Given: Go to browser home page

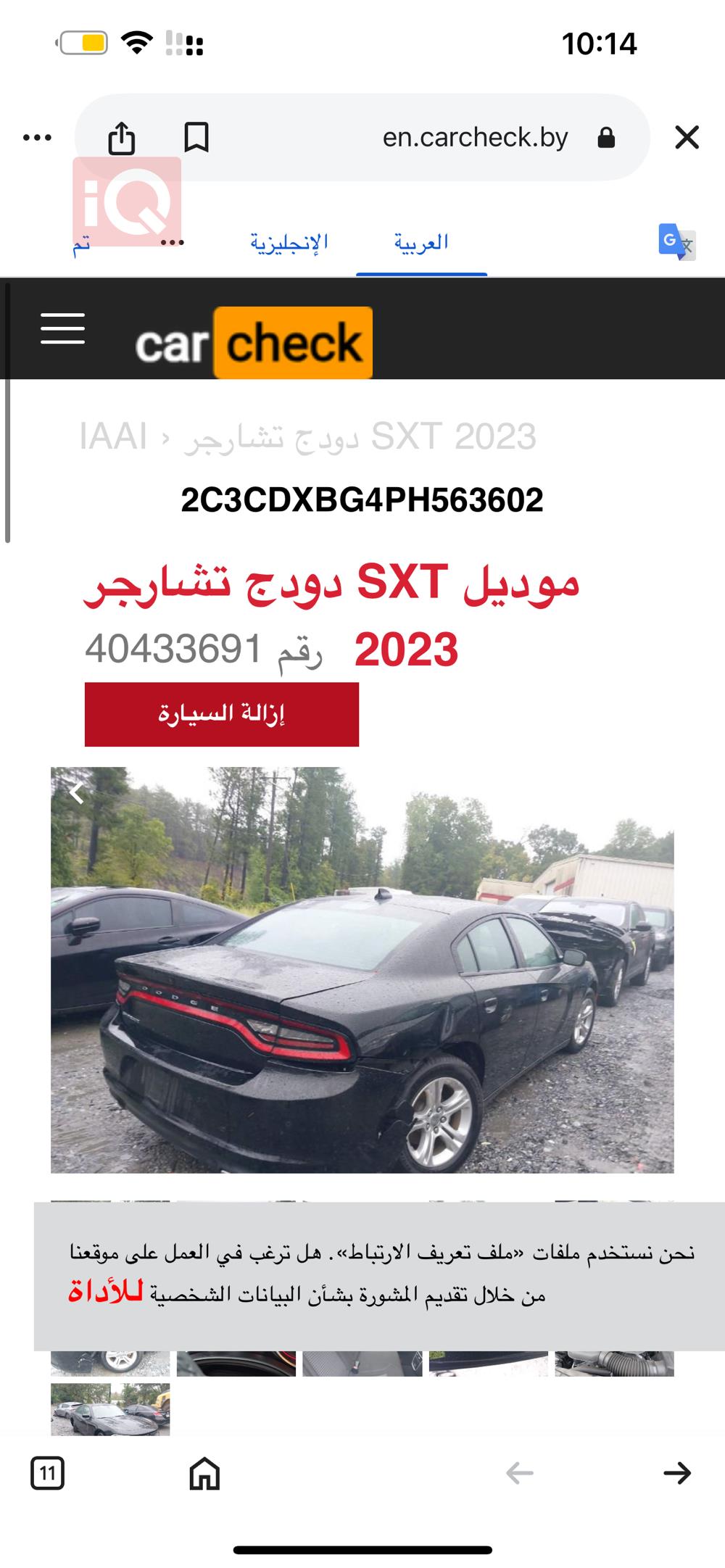Looking at the screenshot, I should coord(204,1473).
